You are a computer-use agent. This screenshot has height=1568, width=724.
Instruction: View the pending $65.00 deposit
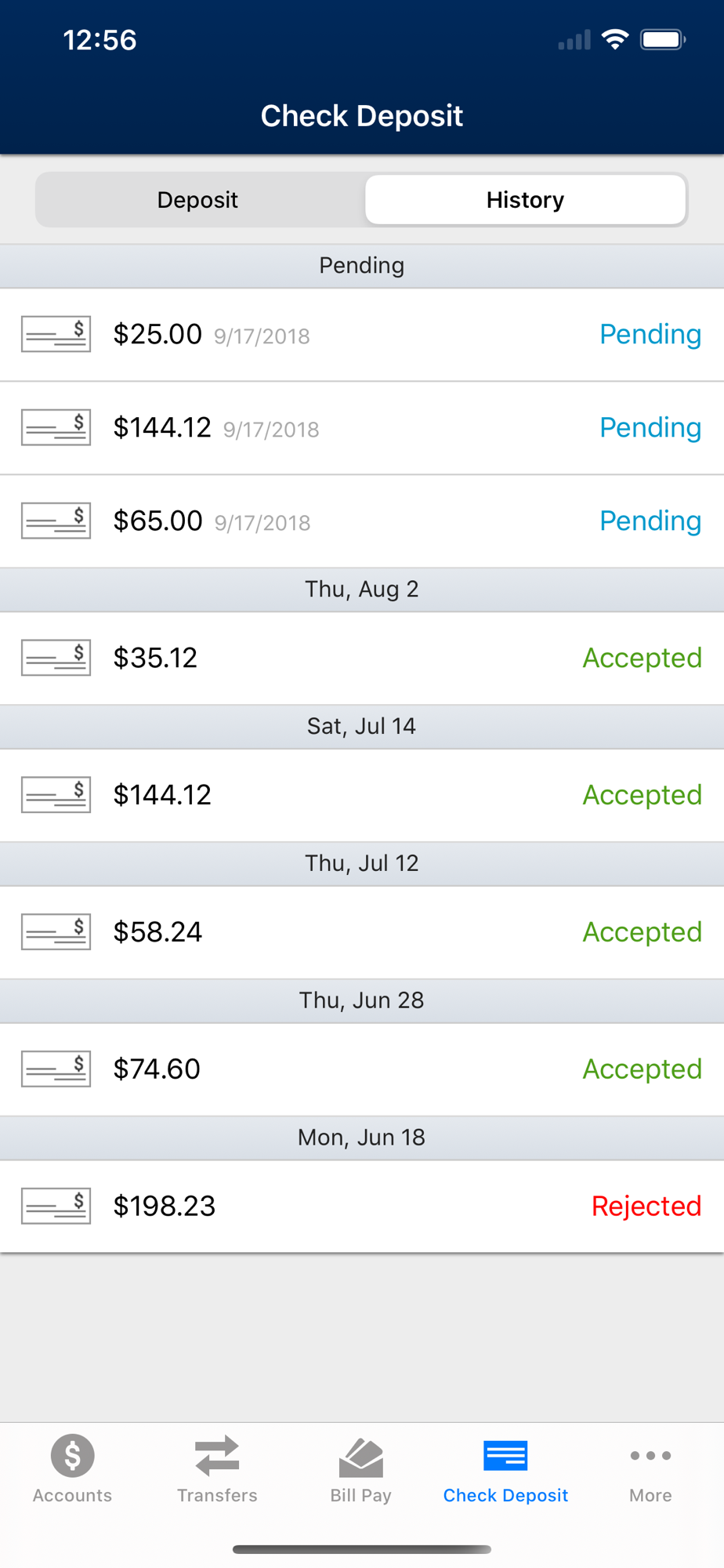point(362,521)
